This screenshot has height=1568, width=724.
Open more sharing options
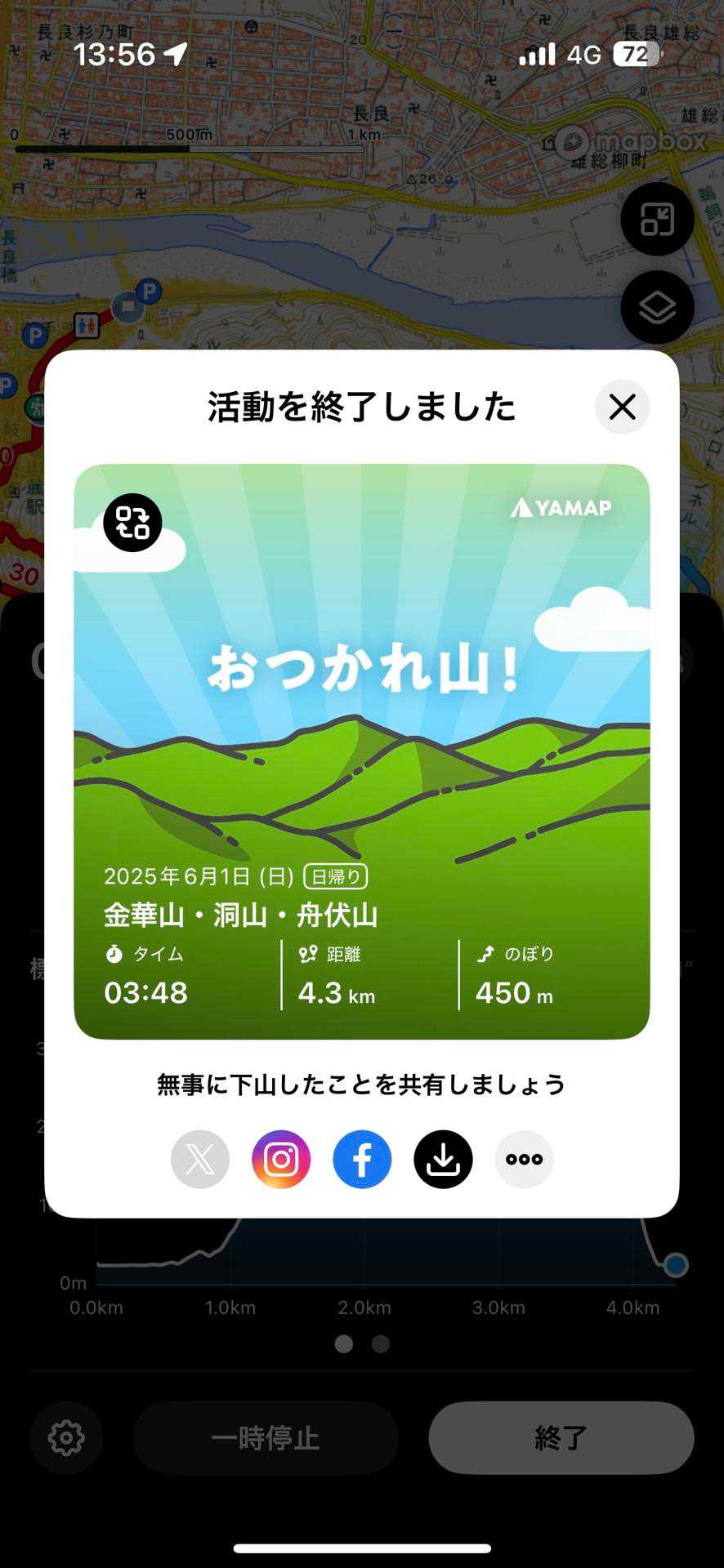pyautogui.click(x=524, y=1159)
